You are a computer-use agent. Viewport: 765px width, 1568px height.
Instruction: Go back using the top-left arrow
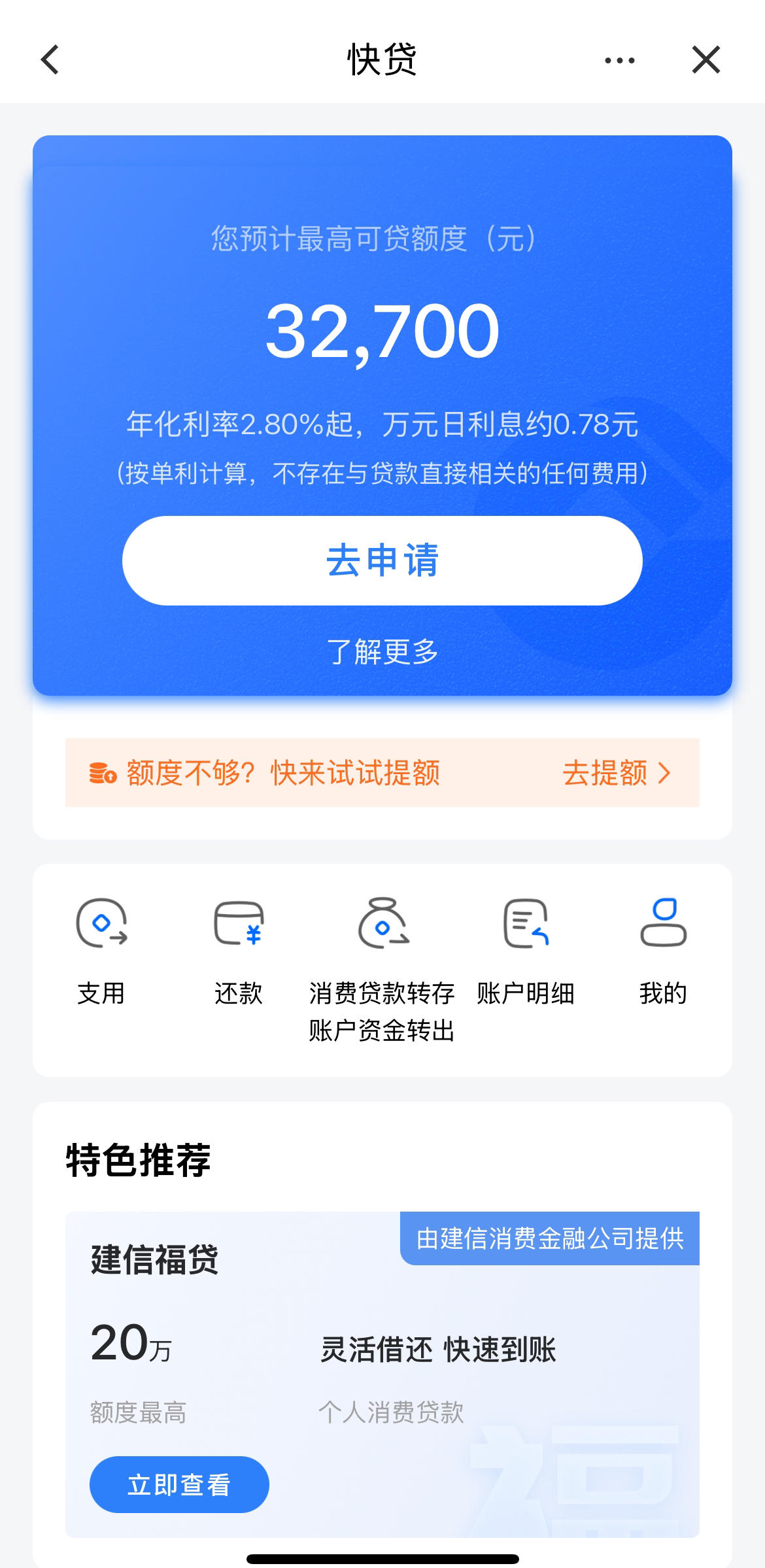tap(50, 60)
